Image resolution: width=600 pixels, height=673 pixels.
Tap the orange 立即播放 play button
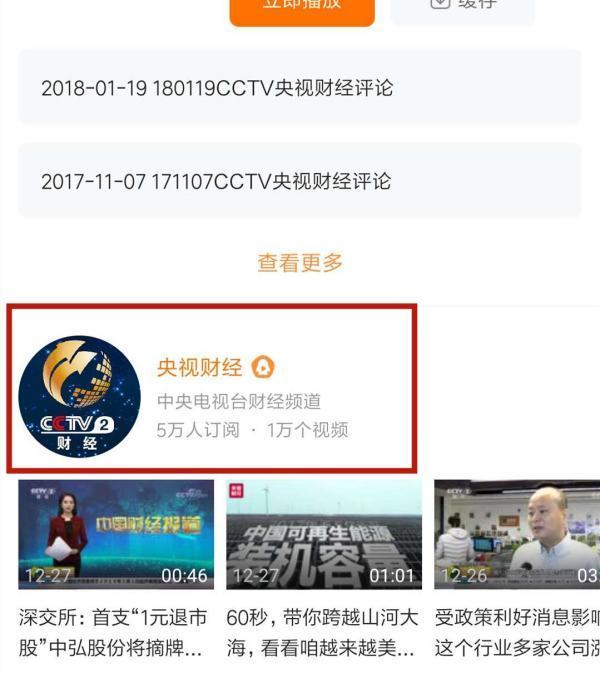tap(302, 8)
